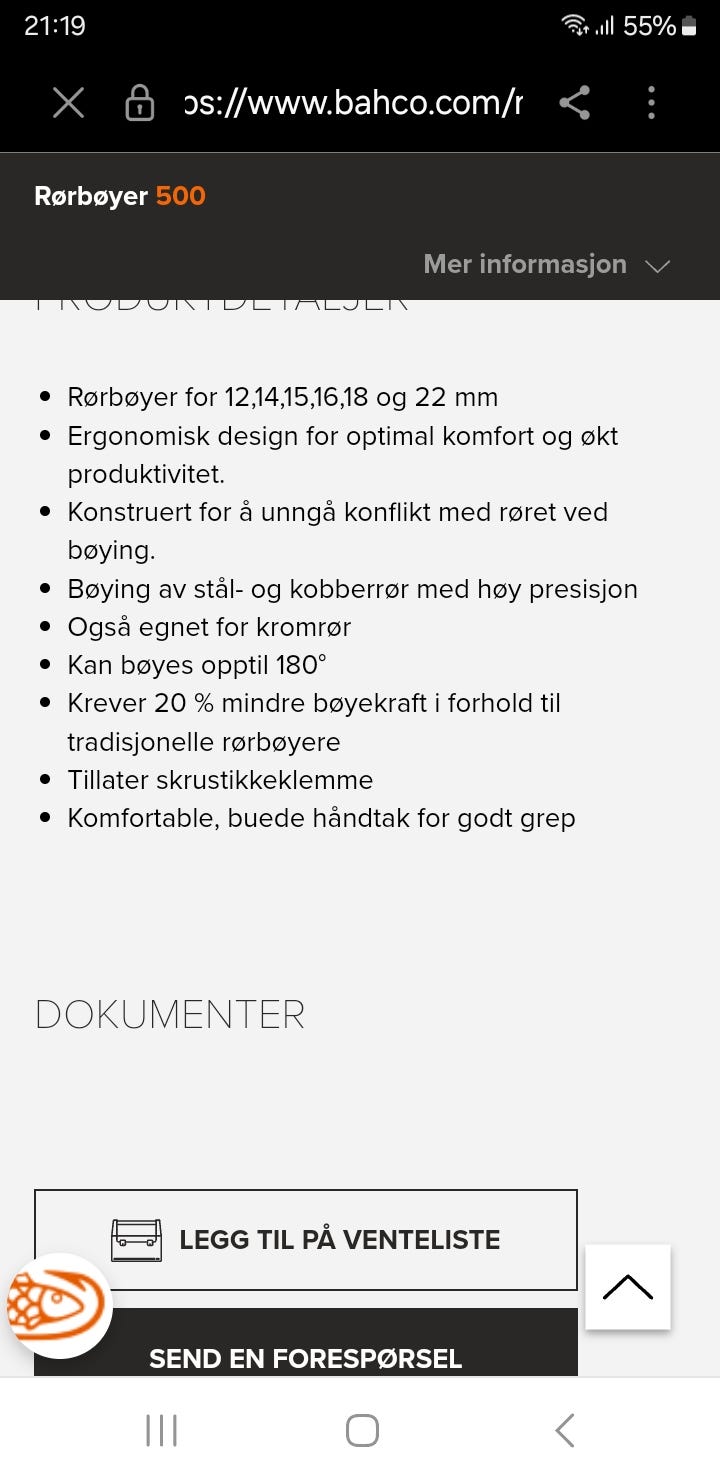Open the Produktdetaljer section header
Viewport: 720px width, 1480px height.
220,300
